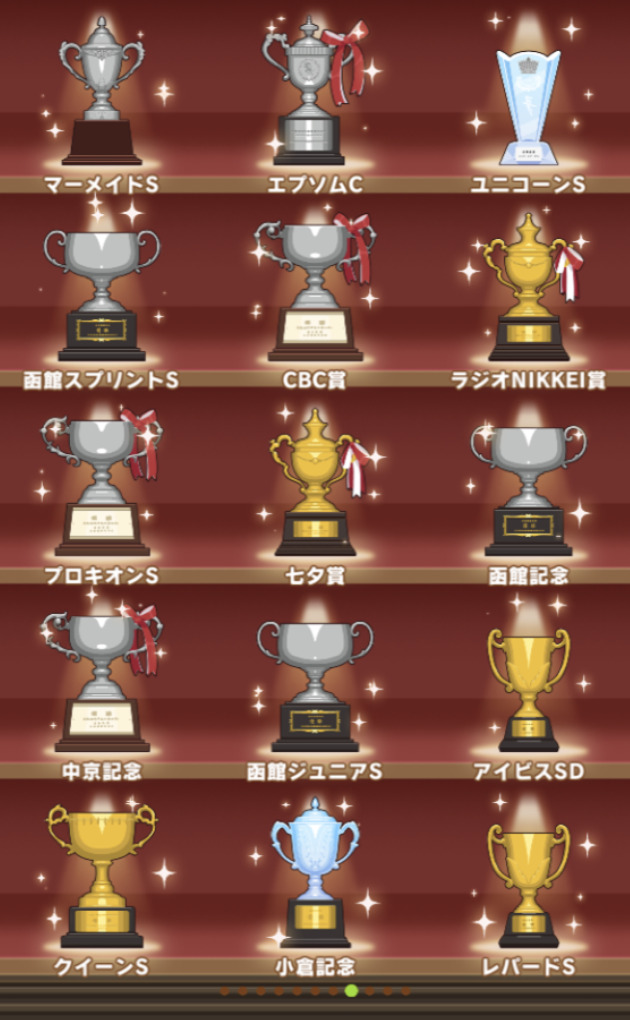View the エプソムC trophy details
Image resolution: width=630 pixels, height=1020 pixels.
click(315, 91)
